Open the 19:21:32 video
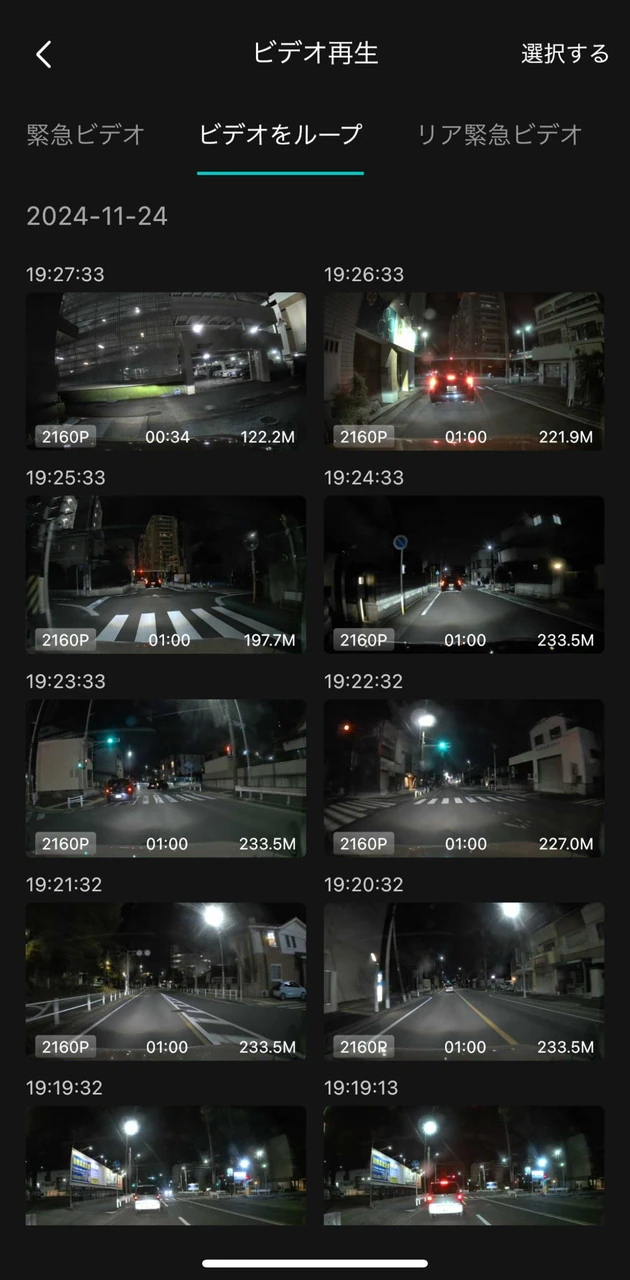Viewport: 630px width, 1280px height. click(166, 980)
